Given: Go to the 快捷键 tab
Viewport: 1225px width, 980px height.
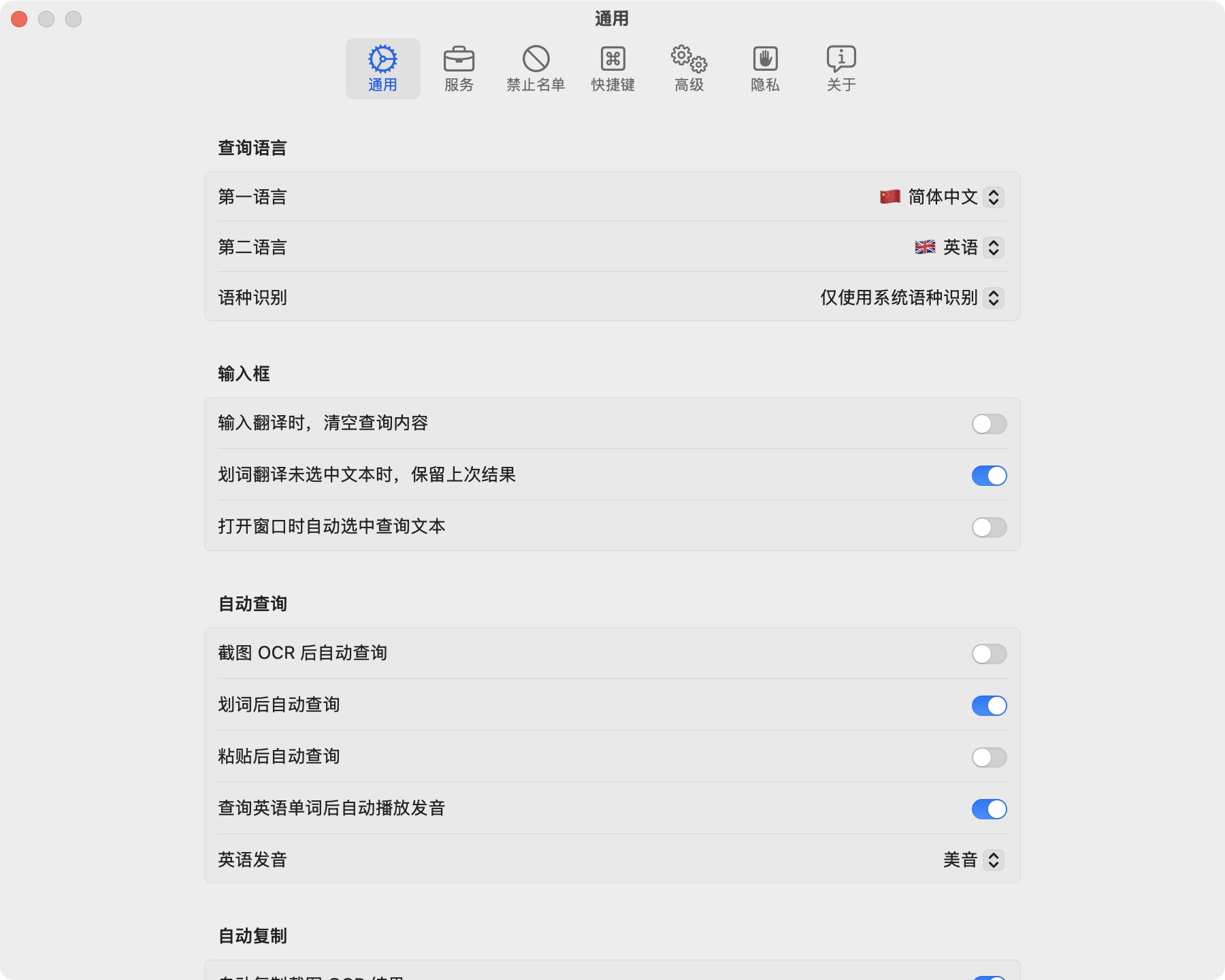Looking at the screenshot, I should click(612, 69).
